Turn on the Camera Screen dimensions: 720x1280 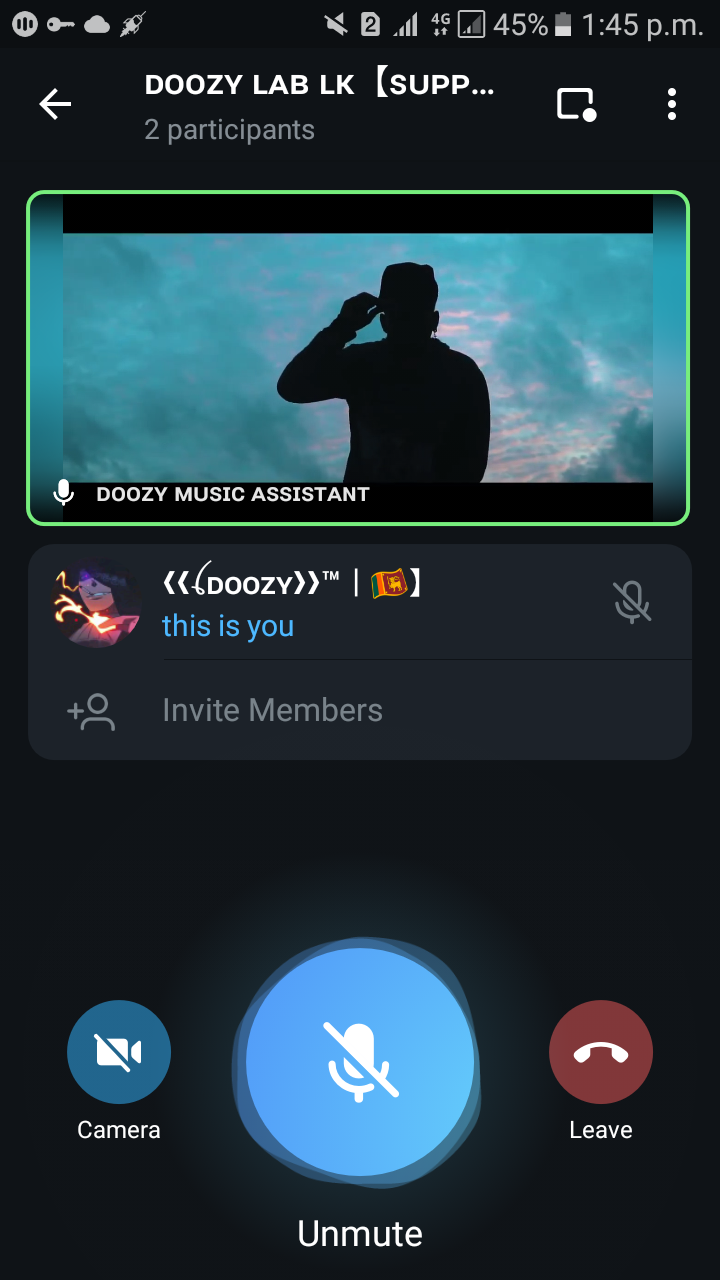(x=119, y=1052)
